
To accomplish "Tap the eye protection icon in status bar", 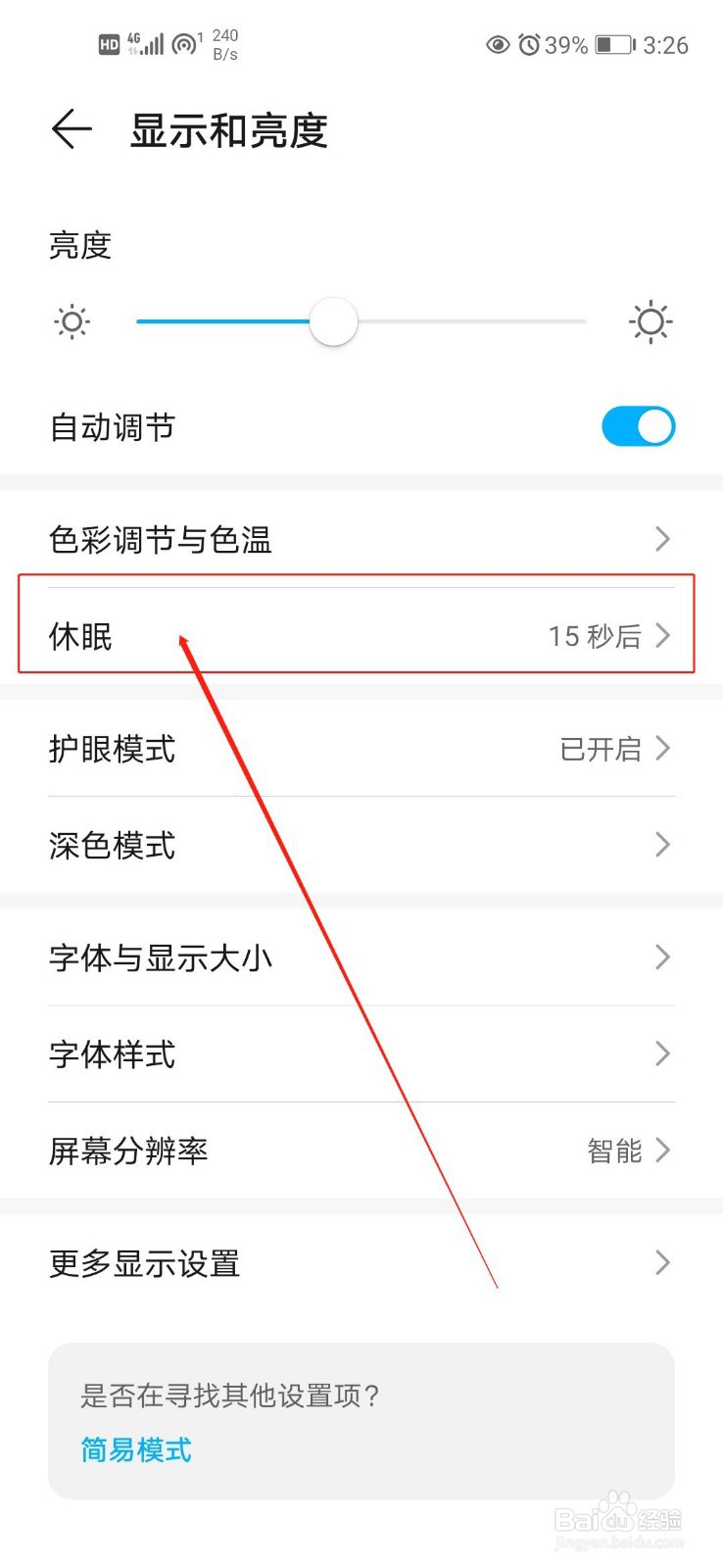I will pyautogui.click(x=498, y=44).
